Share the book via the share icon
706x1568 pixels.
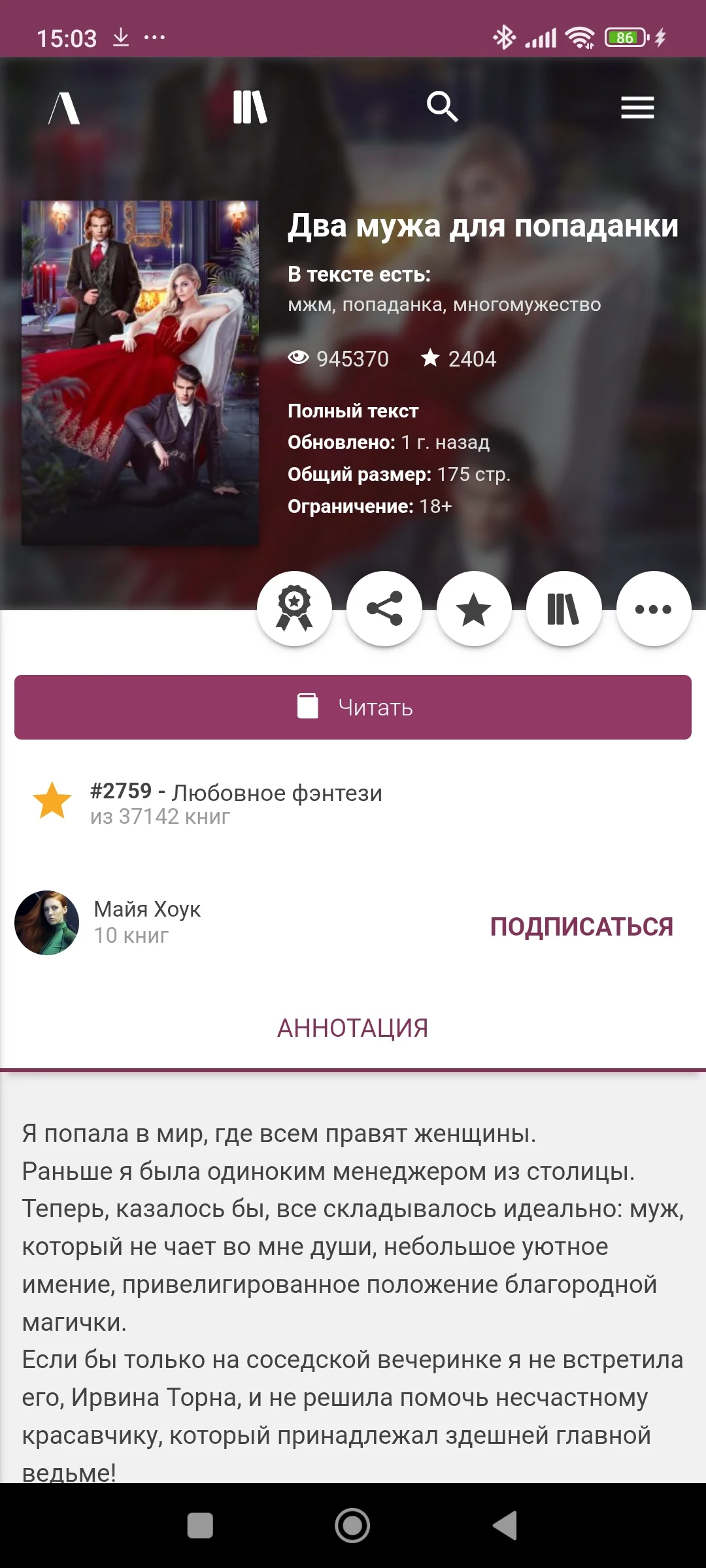click(x=384, y=608)
